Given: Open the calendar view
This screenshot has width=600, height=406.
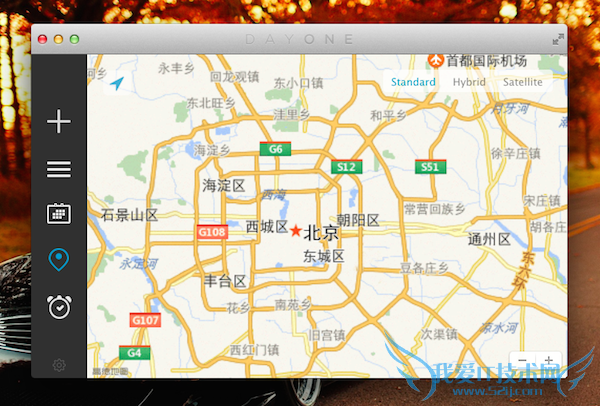Looking at the screenshot, I should [59, 214].
